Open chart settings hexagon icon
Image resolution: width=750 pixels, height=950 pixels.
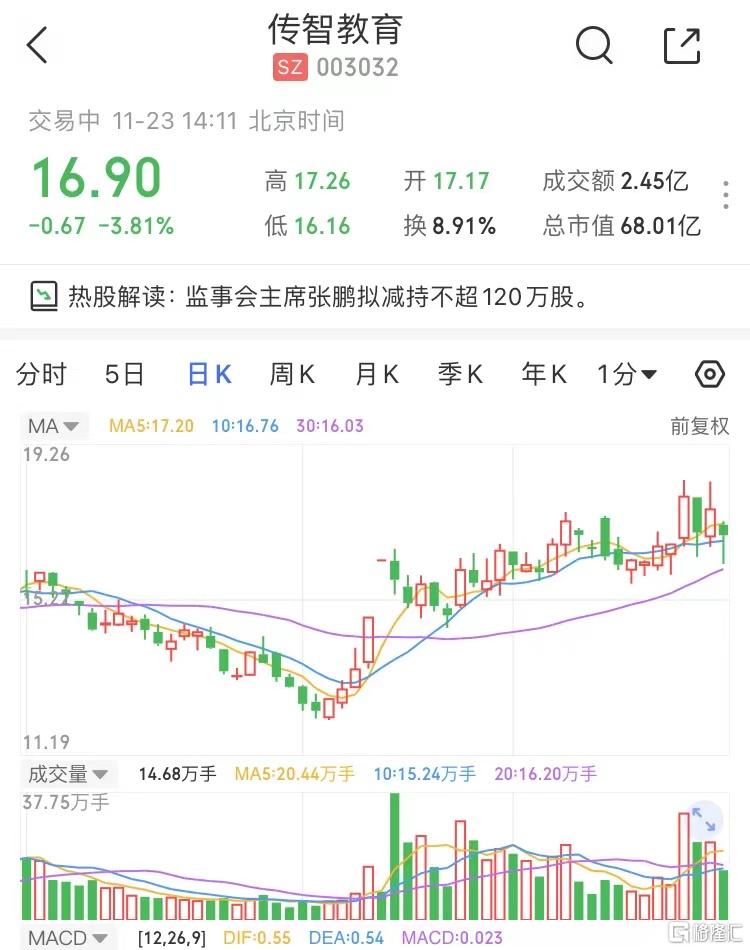pos(709,375)
